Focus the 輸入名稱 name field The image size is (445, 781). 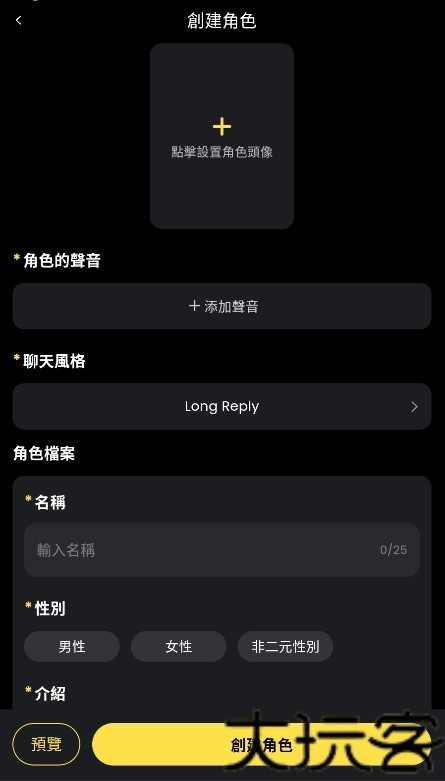[x=222, y=550]
